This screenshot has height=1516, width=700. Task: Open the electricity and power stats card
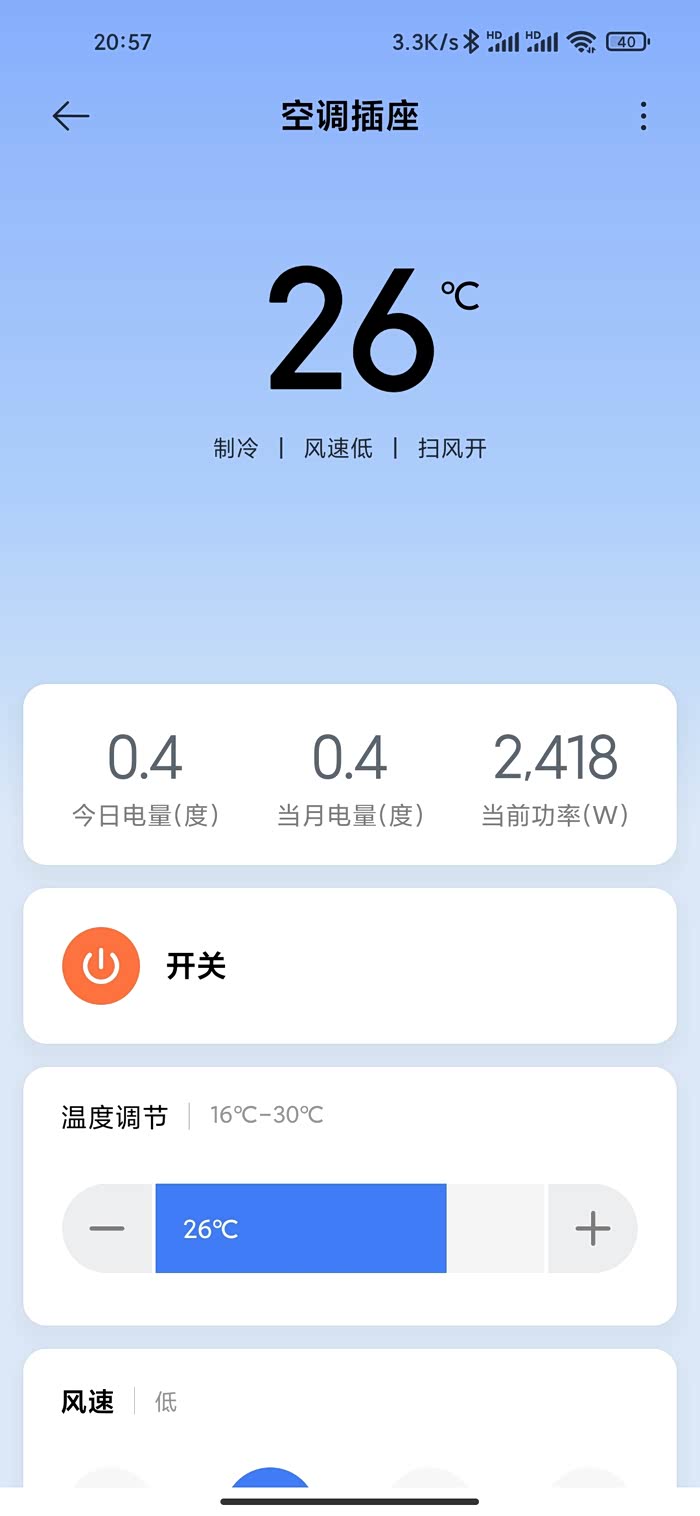click(x=350, y=774)
